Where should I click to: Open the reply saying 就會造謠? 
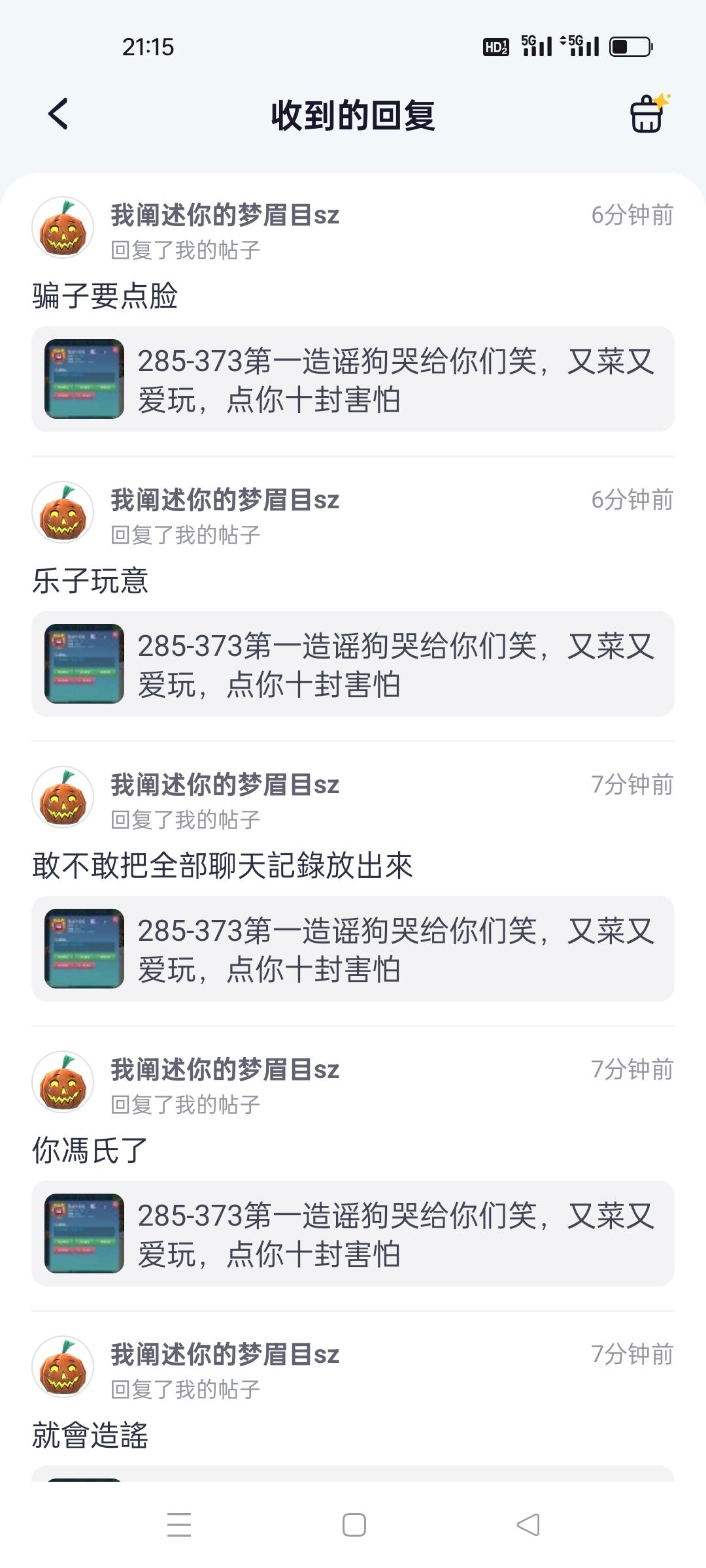click(90, 1435)
